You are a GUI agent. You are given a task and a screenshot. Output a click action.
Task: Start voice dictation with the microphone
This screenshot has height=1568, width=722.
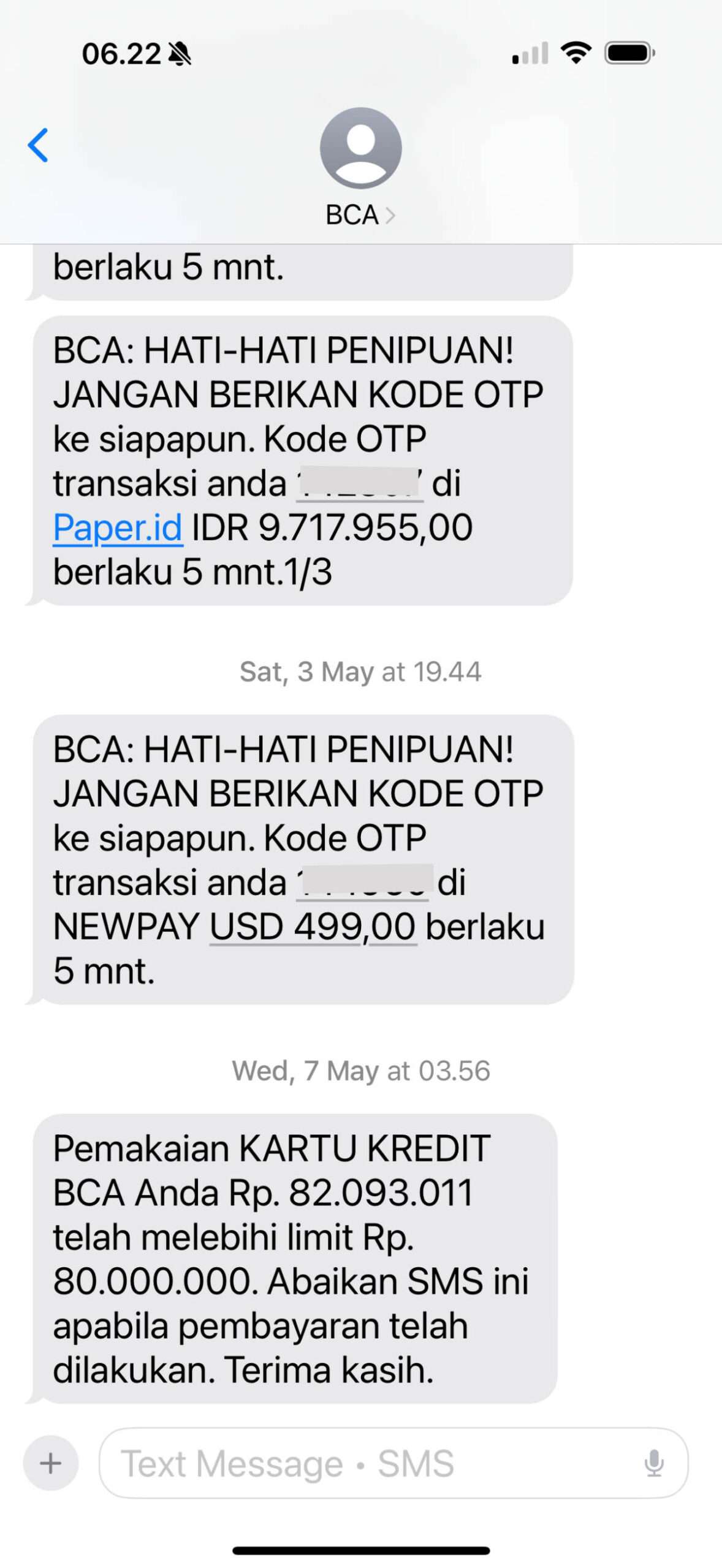coord(654,1463)
